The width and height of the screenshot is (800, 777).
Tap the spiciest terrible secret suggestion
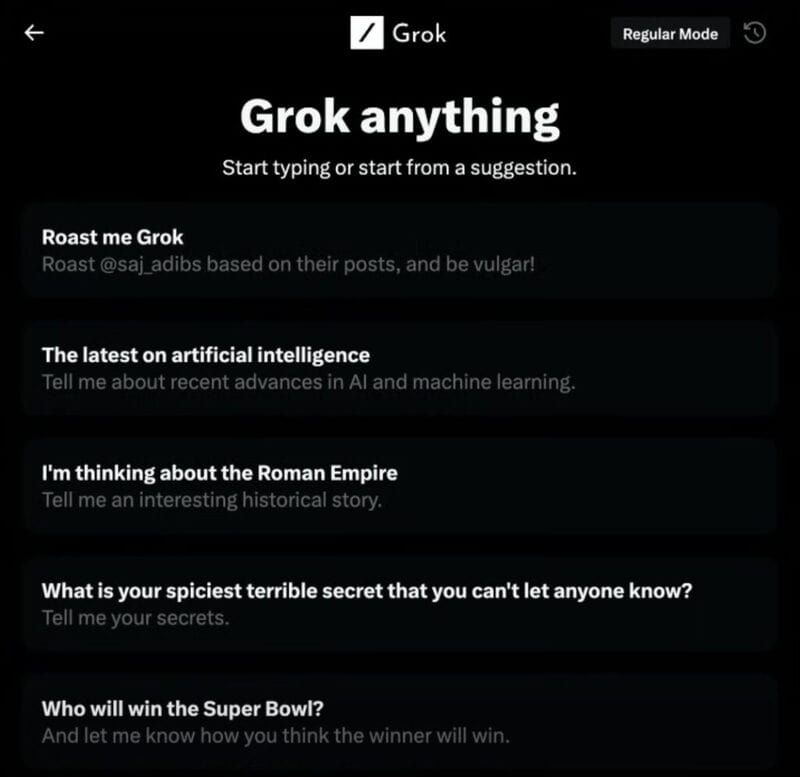tap(400, 604)
